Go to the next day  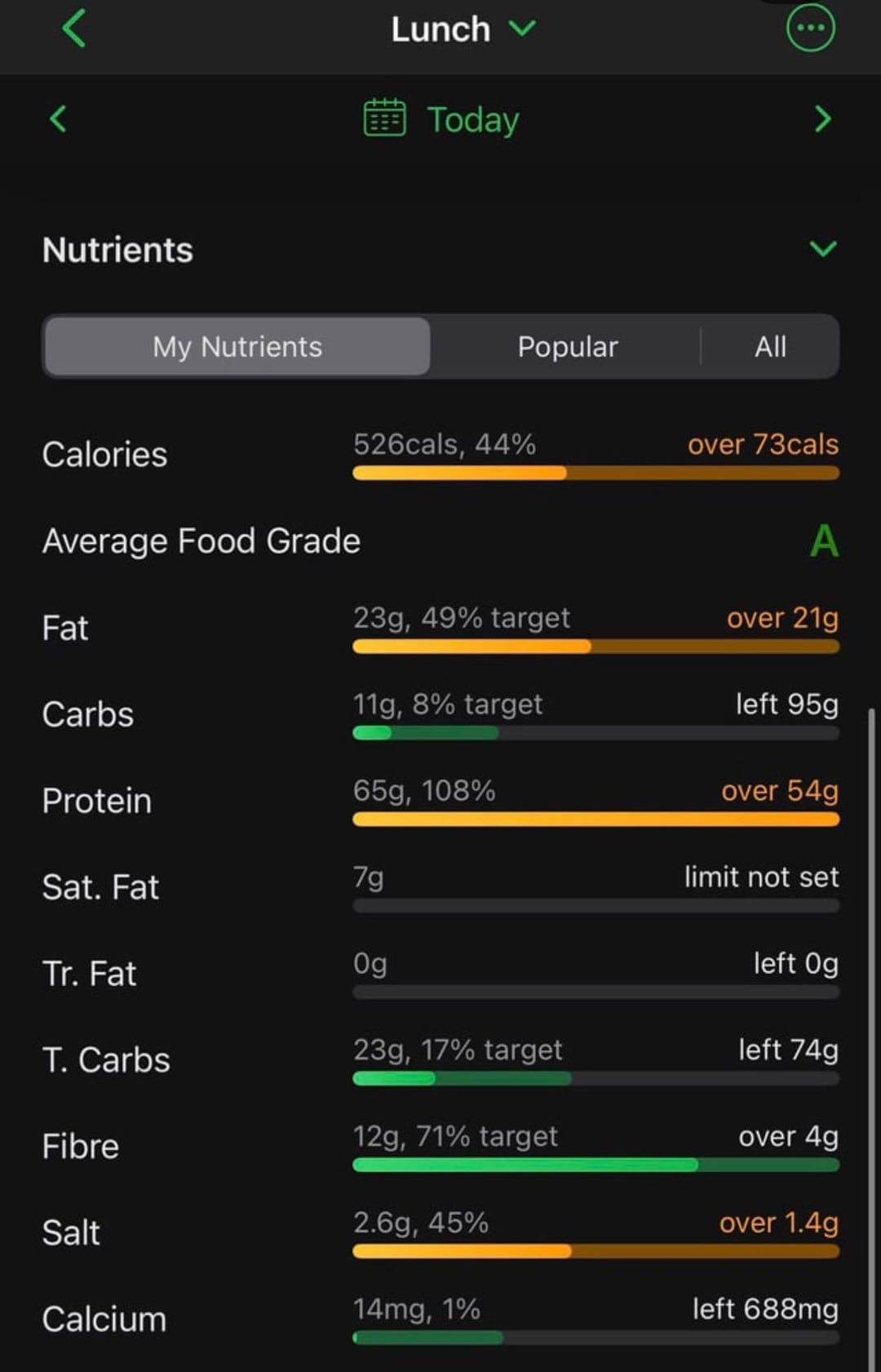point(822,119)
